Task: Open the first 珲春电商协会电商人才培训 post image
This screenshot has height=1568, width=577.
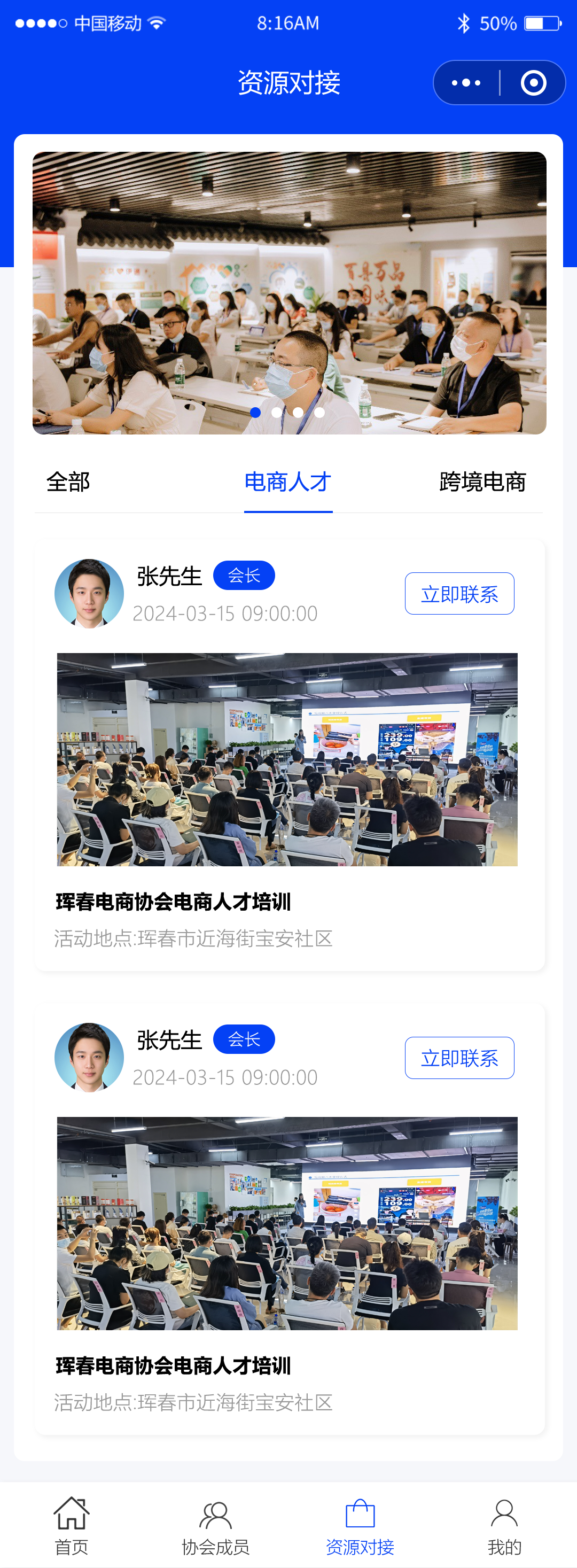Action: pyautogui.click(x=287, y=759)
